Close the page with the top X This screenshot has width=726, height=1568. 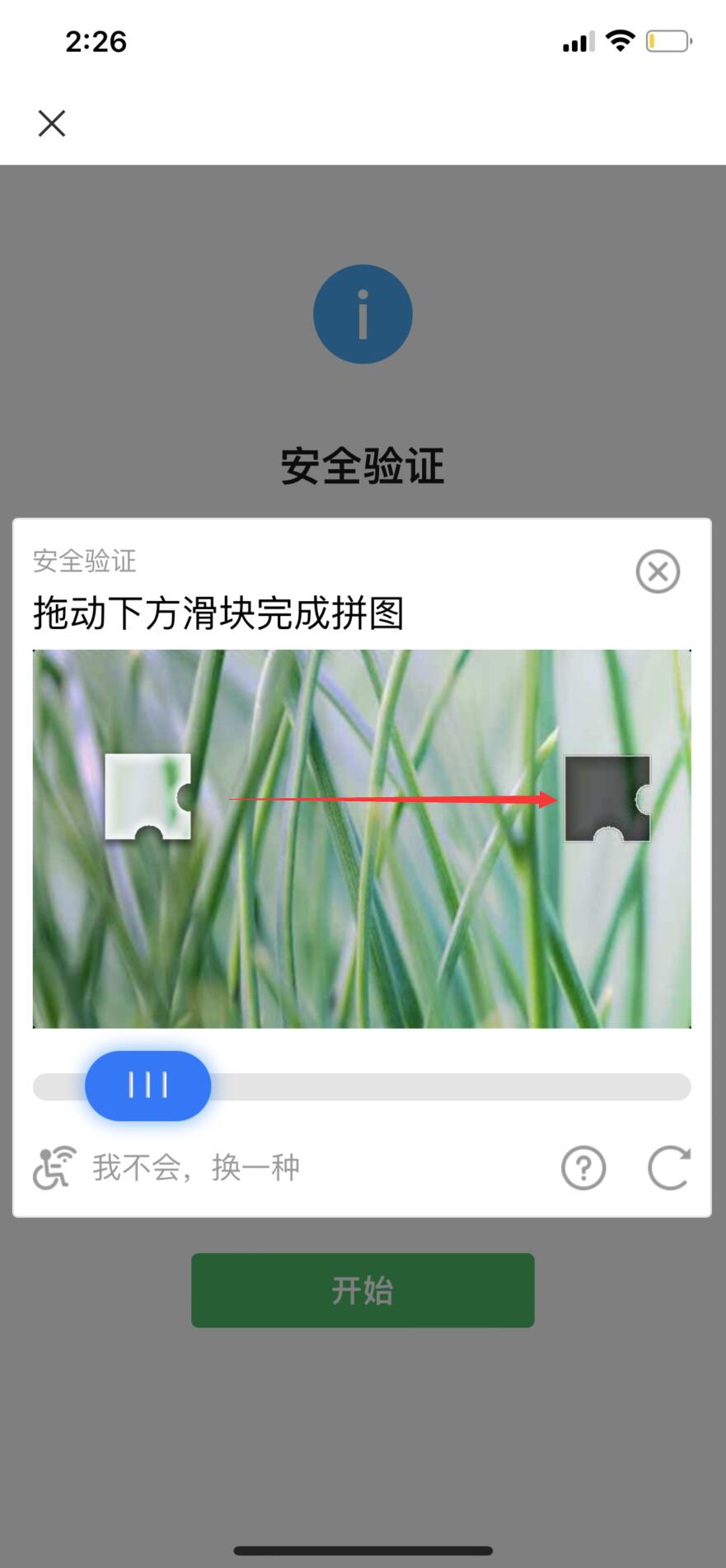pos(52,124)
